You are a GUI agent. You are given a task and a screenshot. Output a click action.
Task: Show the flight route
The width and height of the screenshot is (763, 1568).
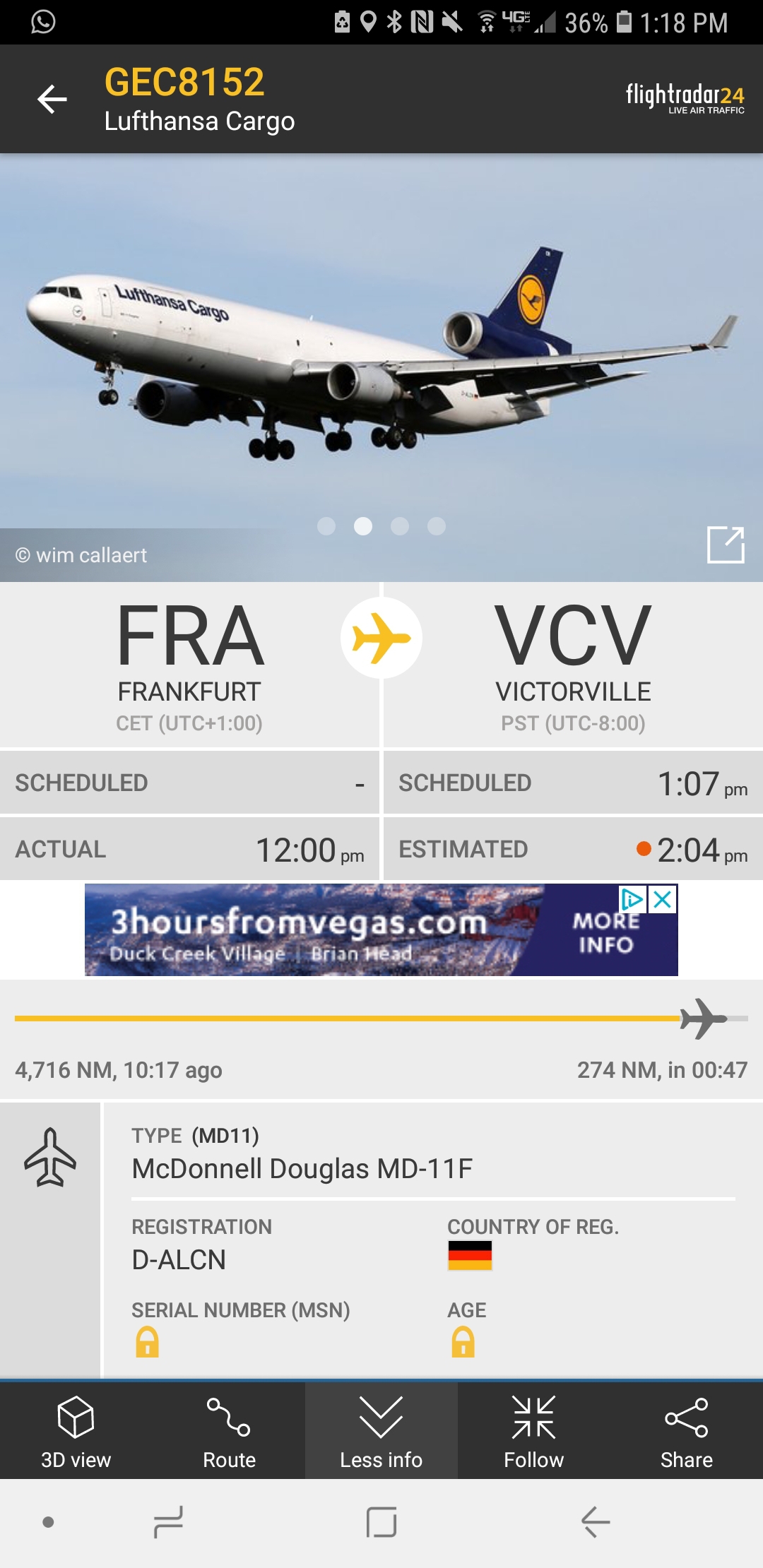(229, 1431)
